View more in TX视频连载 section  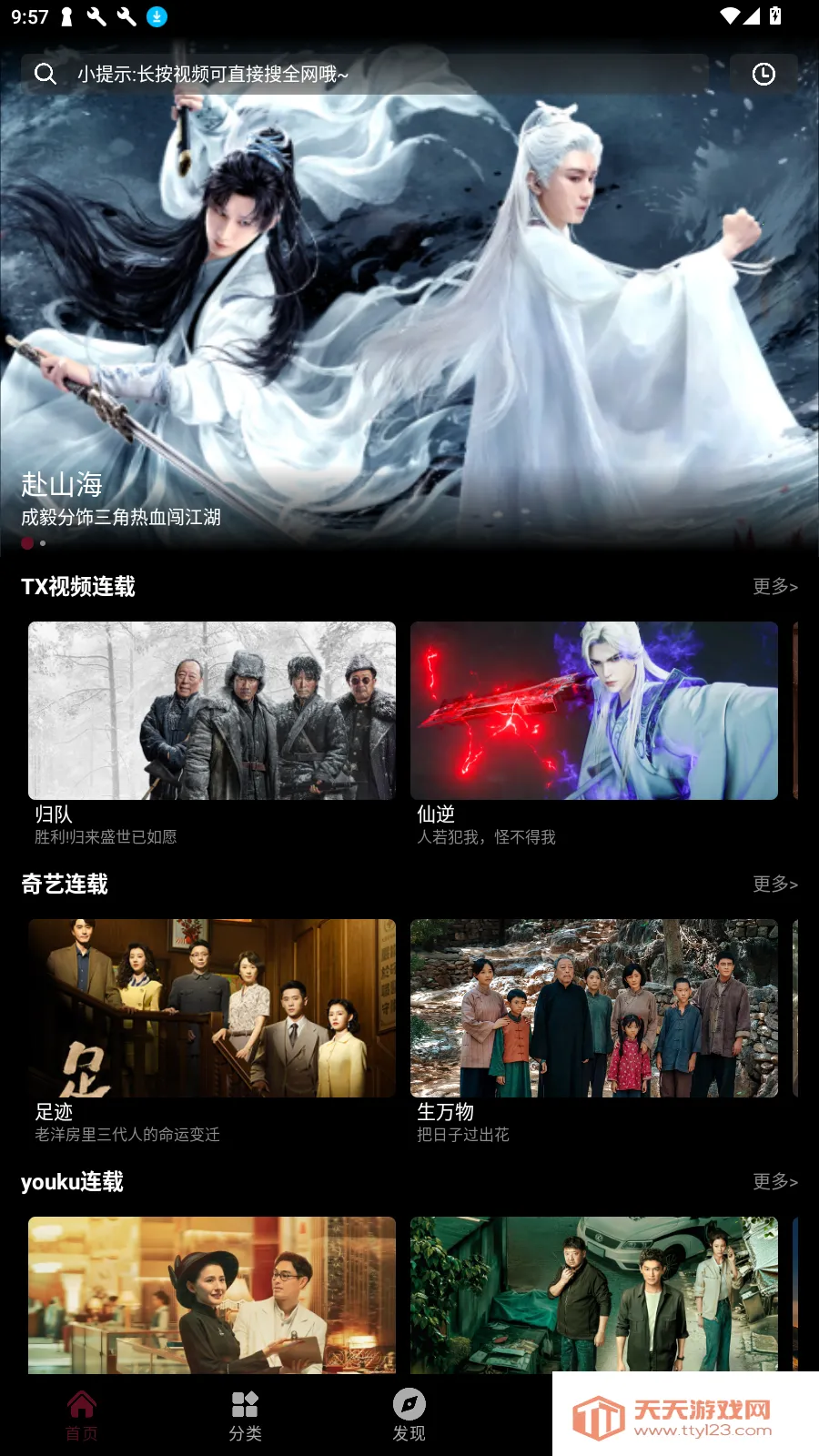click(775, 587)
